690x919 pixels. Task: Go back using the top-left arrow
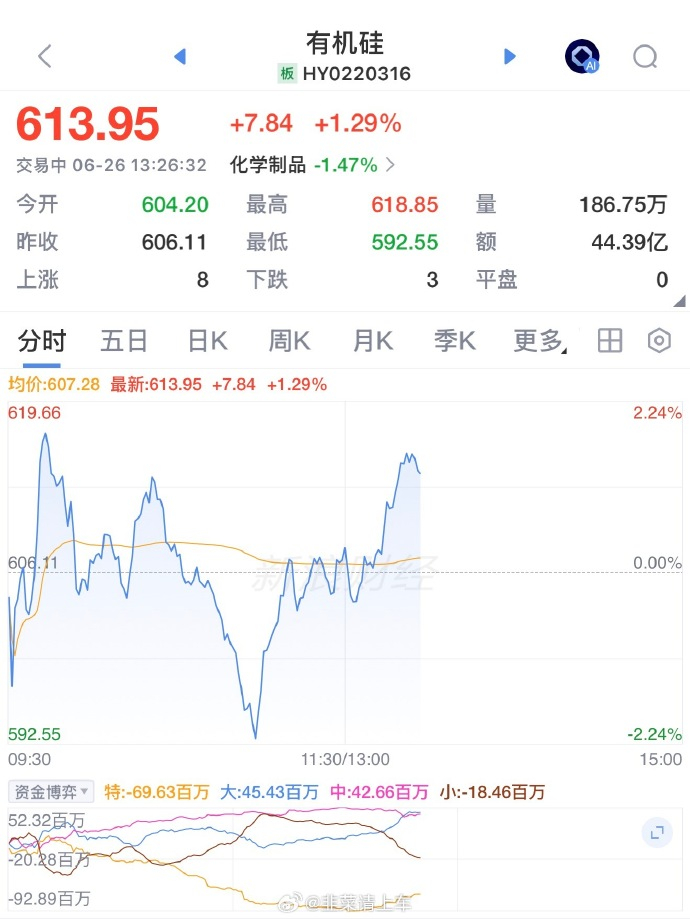click(x=45, y=56)
